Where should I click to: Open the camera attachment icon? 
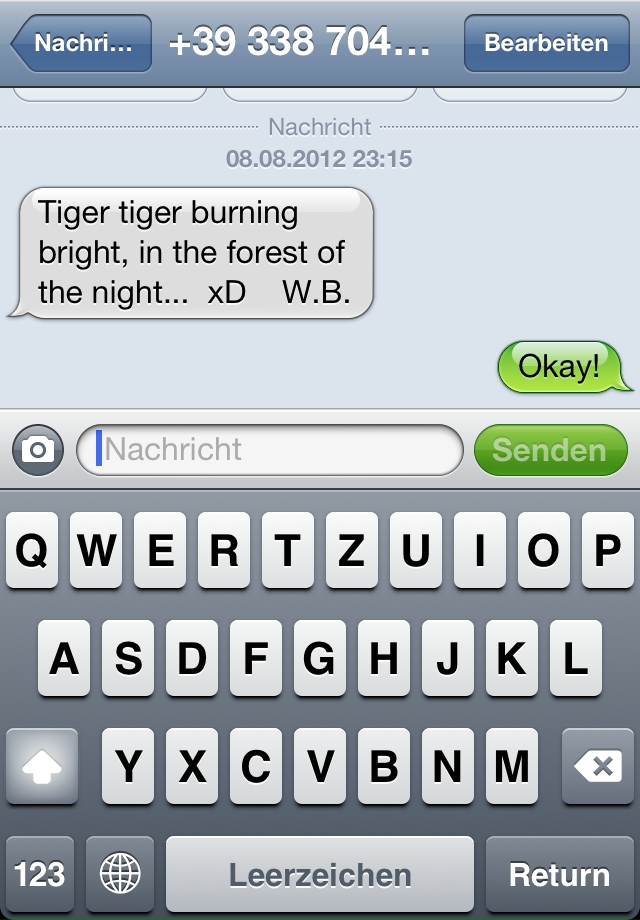[38, 449]
